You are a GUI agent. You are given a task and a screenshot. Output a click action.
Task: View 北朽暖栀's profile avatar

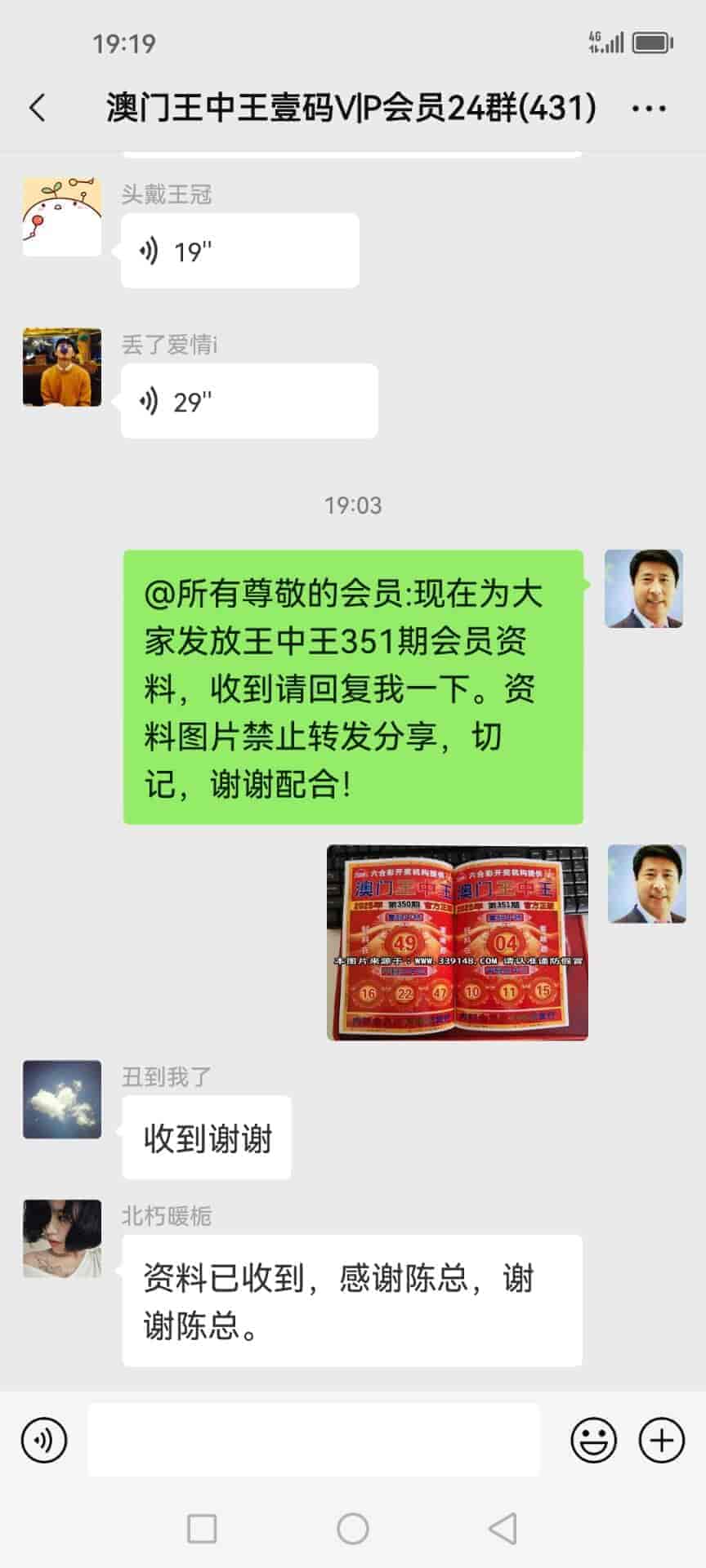point(62,1238)
